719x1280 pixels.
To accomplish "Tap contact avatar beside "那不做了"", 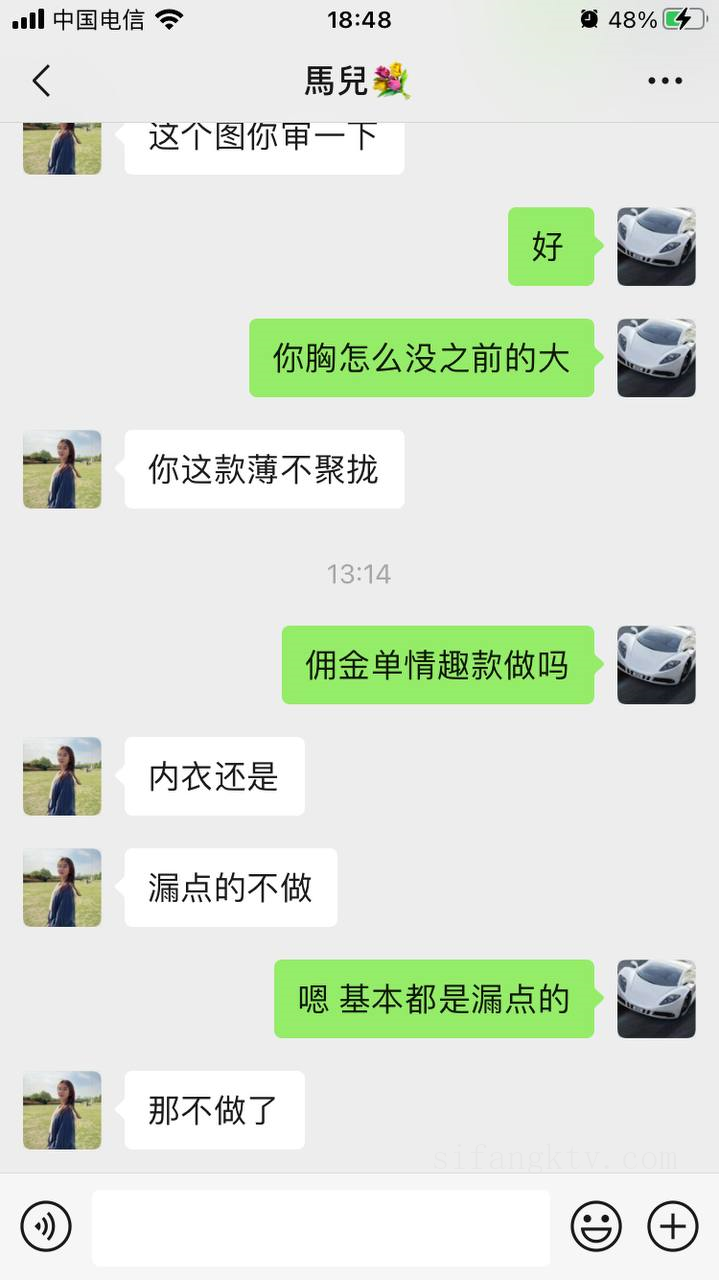I will tap(62, 1110).
